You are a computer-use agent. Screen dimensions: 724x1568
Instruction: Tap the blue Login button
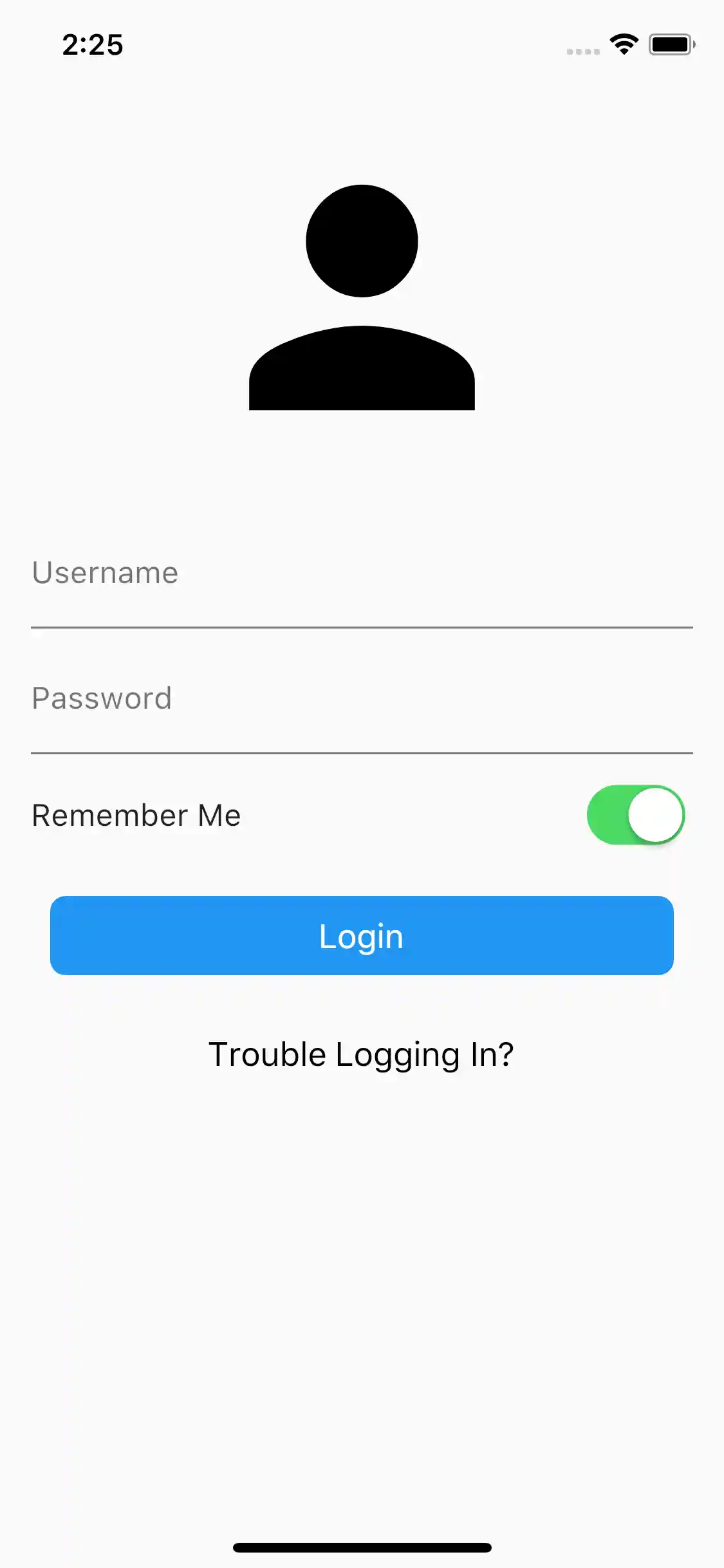pyautogui.click(x=362, y=935)
